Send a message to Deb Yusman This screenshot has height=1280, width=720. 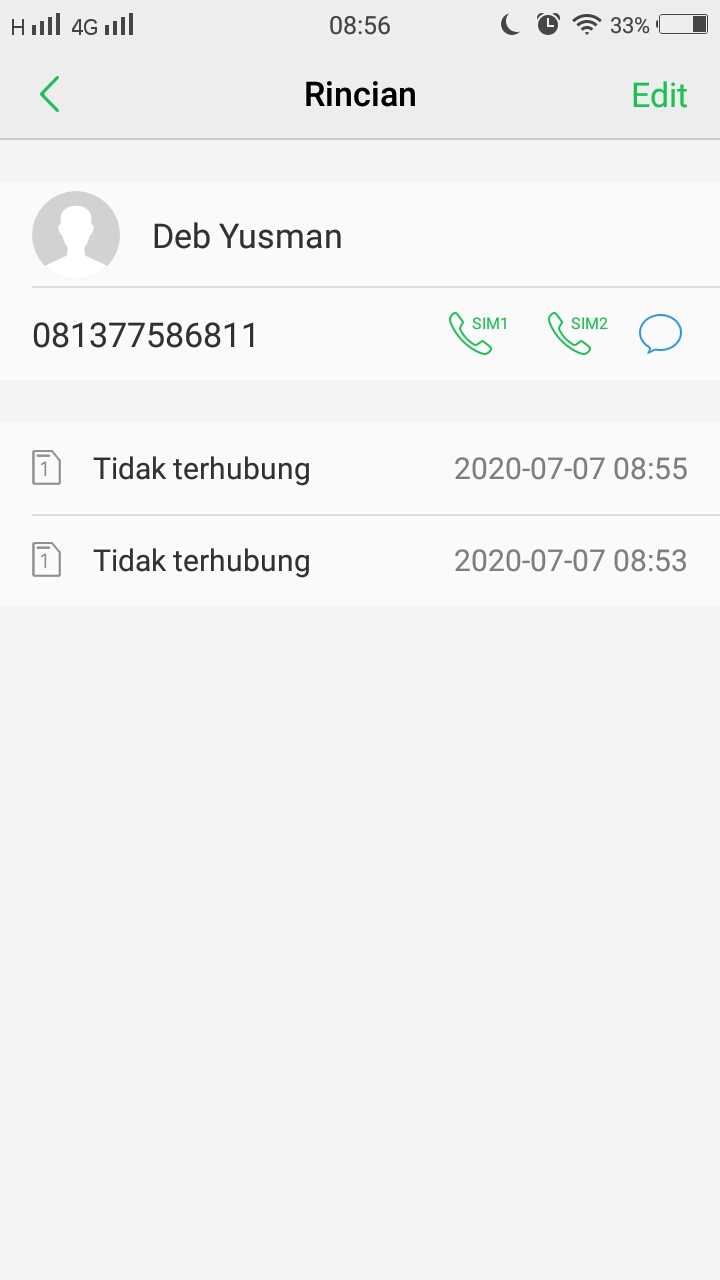click(660, 334)
